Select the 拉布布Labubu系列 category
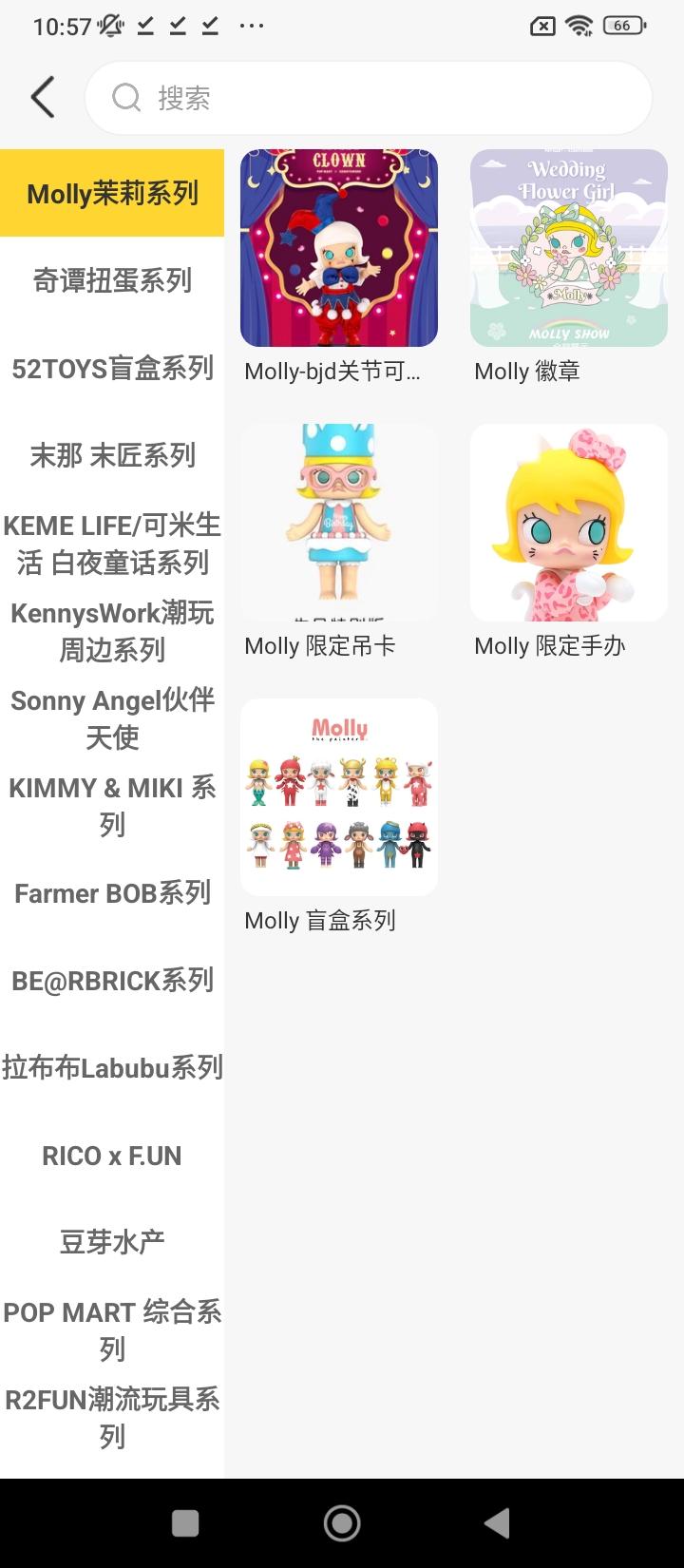 (111, 1067)
